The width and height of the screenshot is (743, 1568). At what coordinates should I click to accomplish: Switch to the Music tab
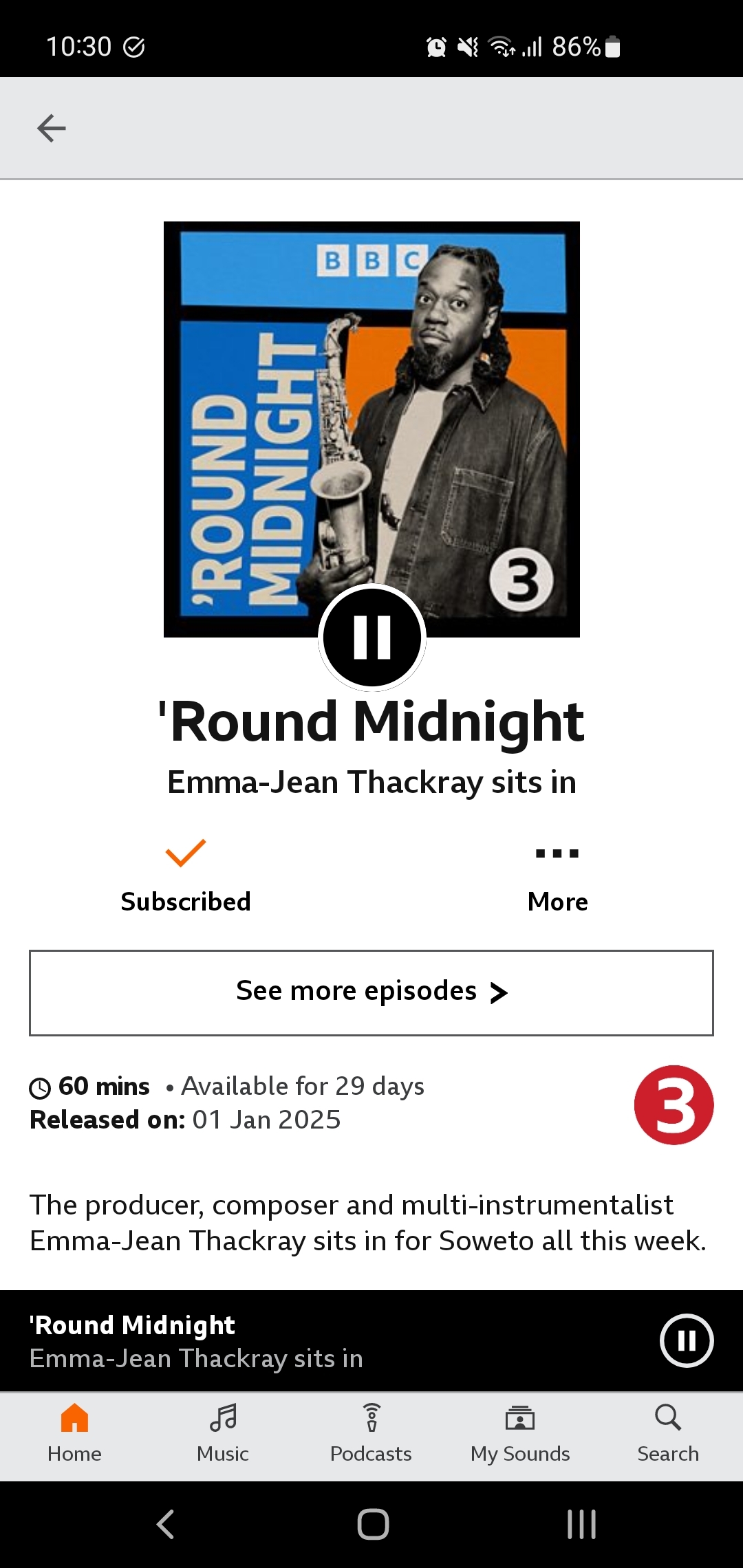coord(223,1435)
